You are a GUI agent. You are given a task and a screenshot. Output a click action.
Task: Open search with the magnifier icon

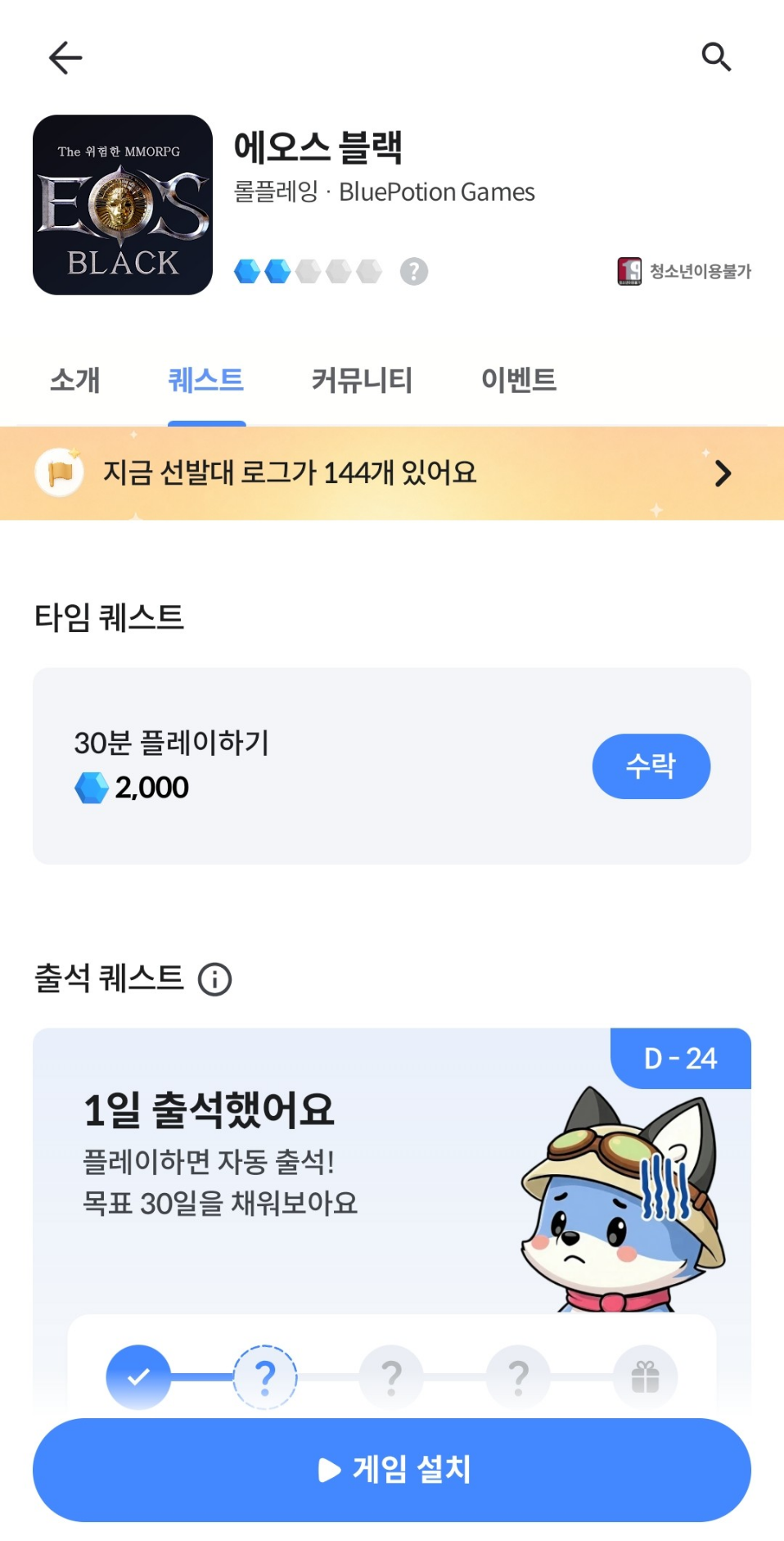(716, 57)
